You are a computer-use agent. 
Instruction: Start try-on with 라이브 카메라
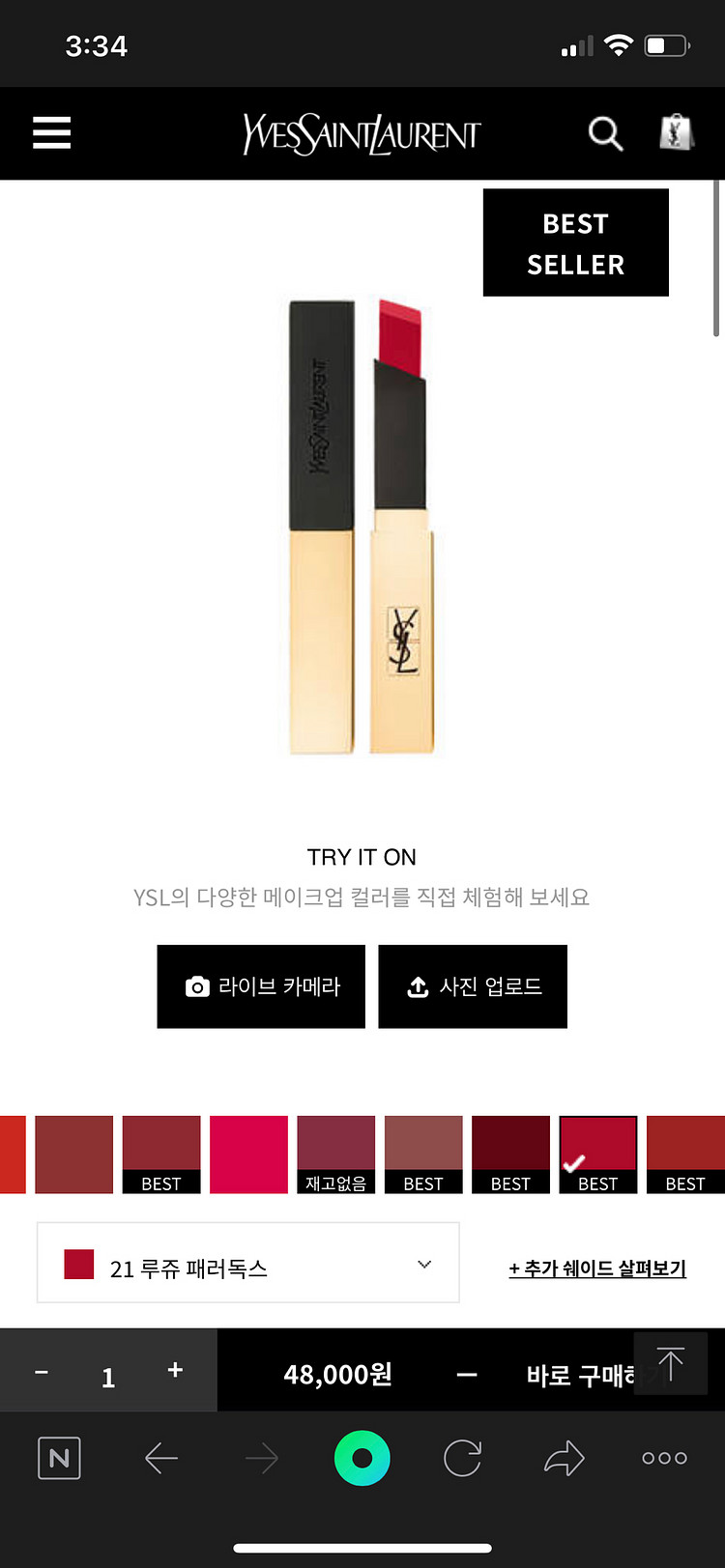261,986
